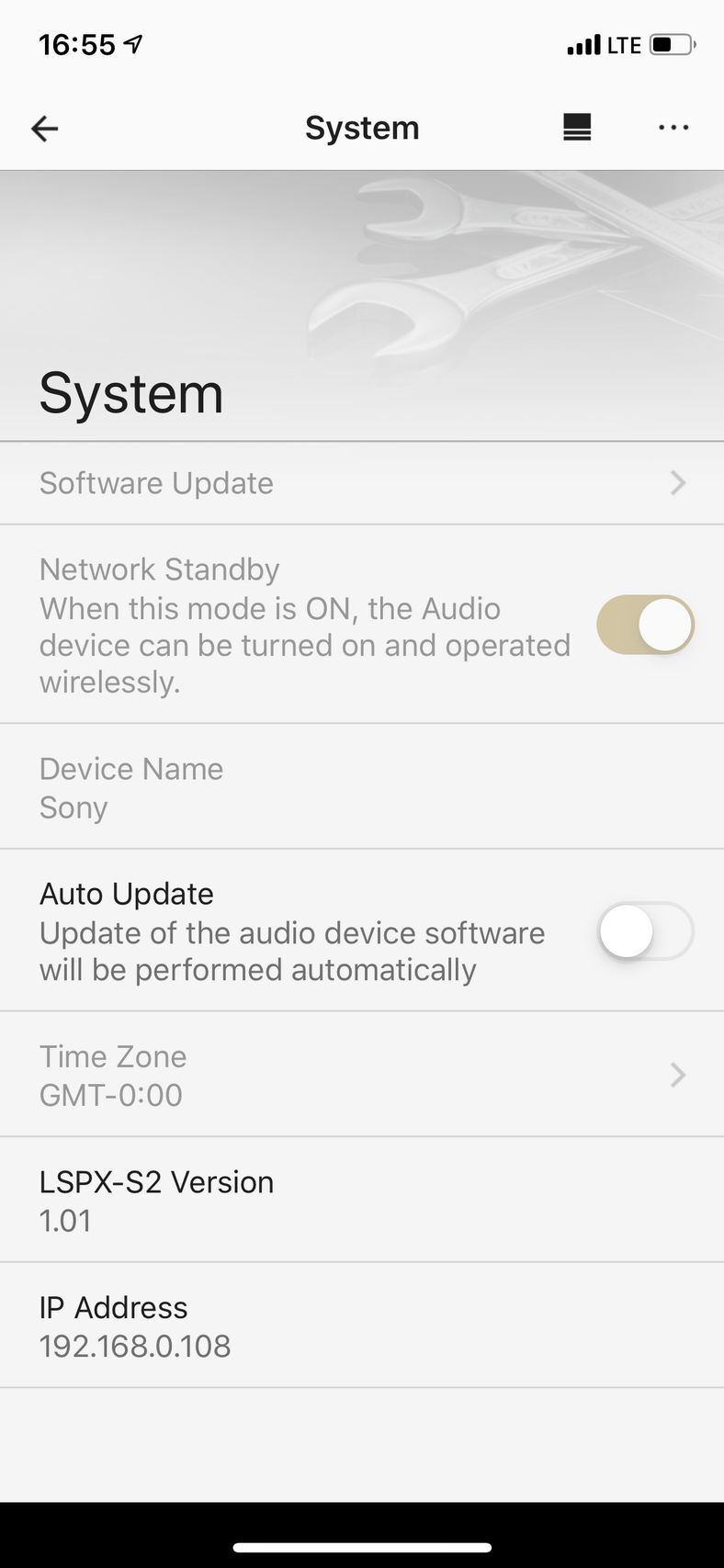Open the three-dot overflow menu

click(x=673, y=128)
